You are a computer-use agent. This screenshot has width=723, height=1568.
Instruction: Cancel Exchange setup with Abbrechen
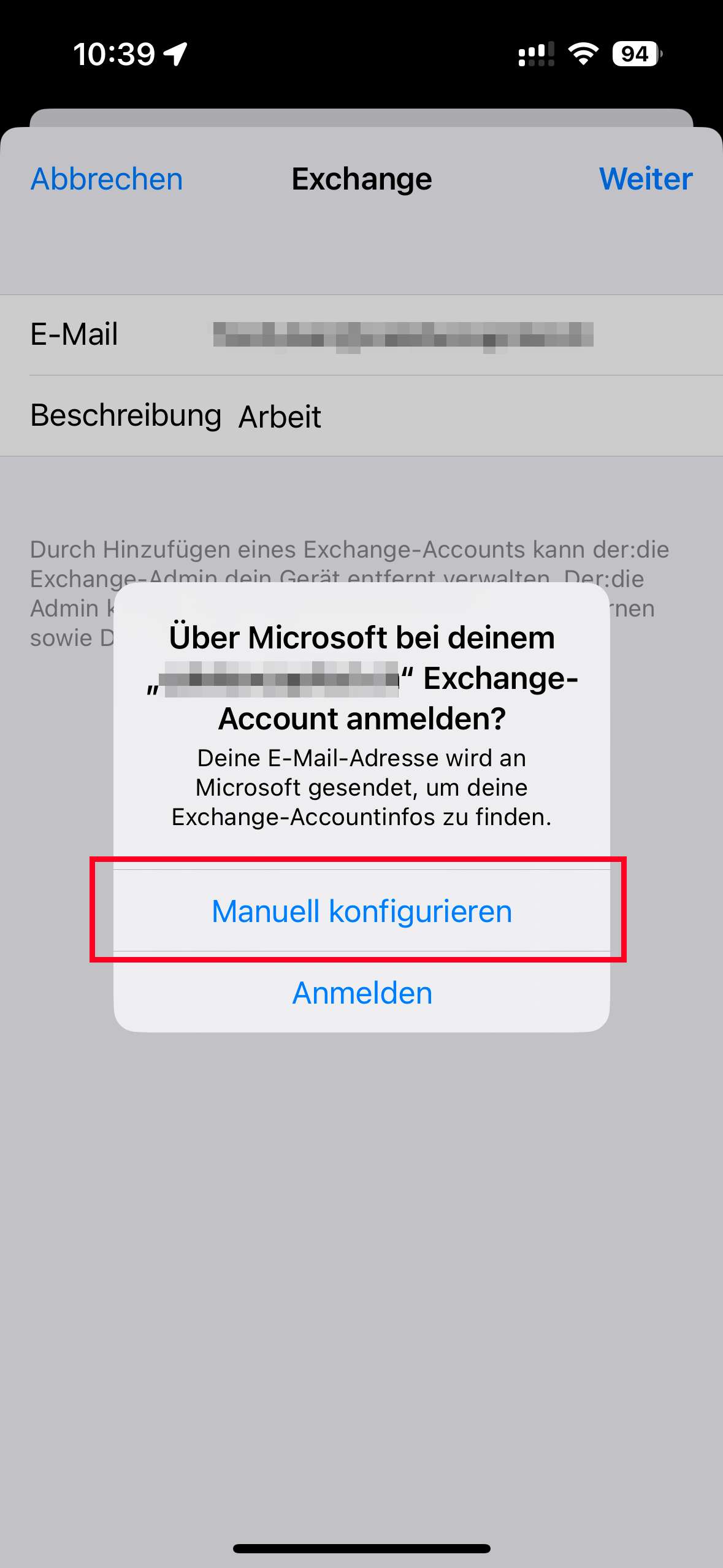point(107,179)
